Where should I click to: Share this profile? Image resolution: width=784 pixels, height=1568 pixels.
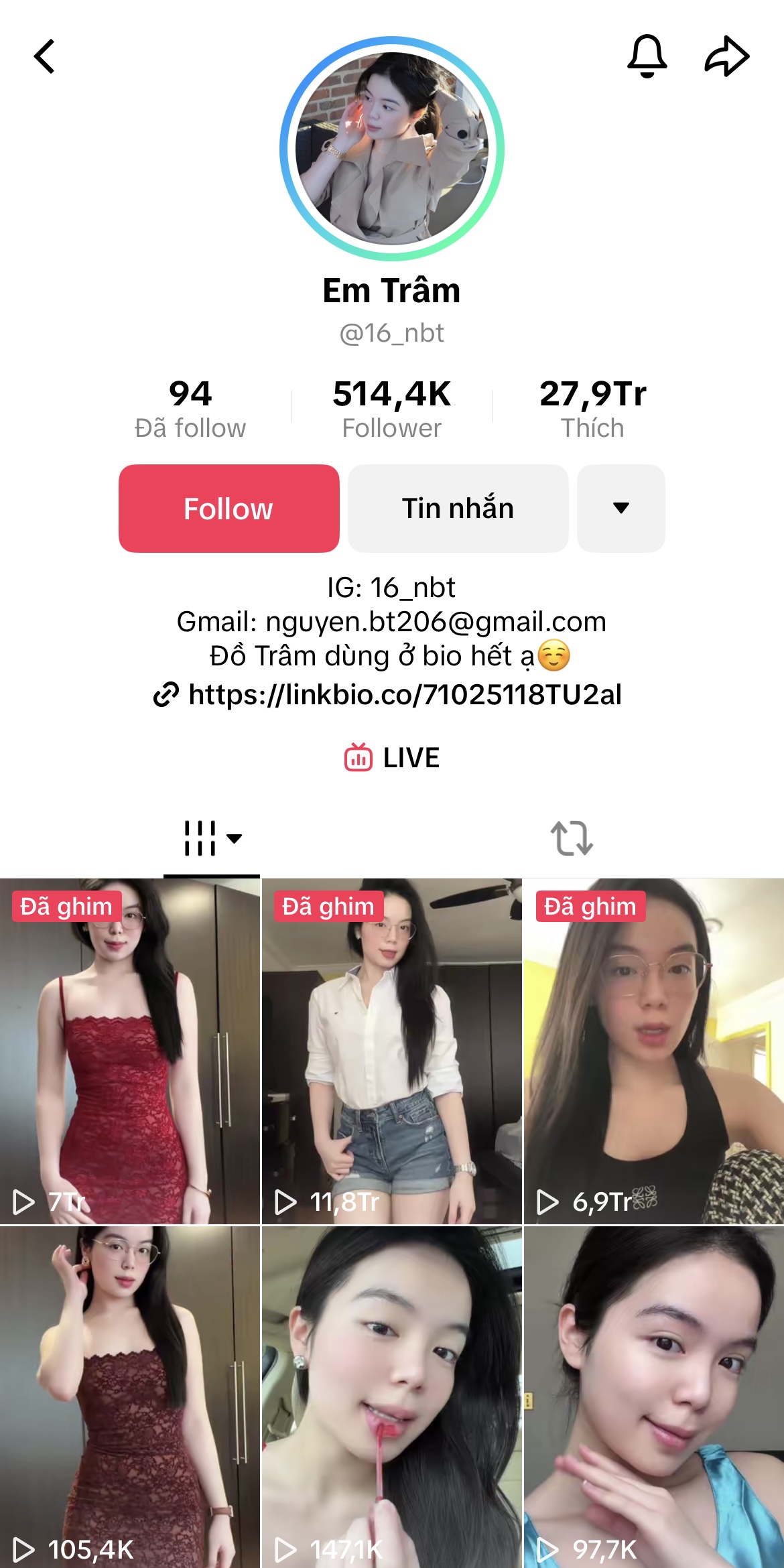tap(726, 56)
